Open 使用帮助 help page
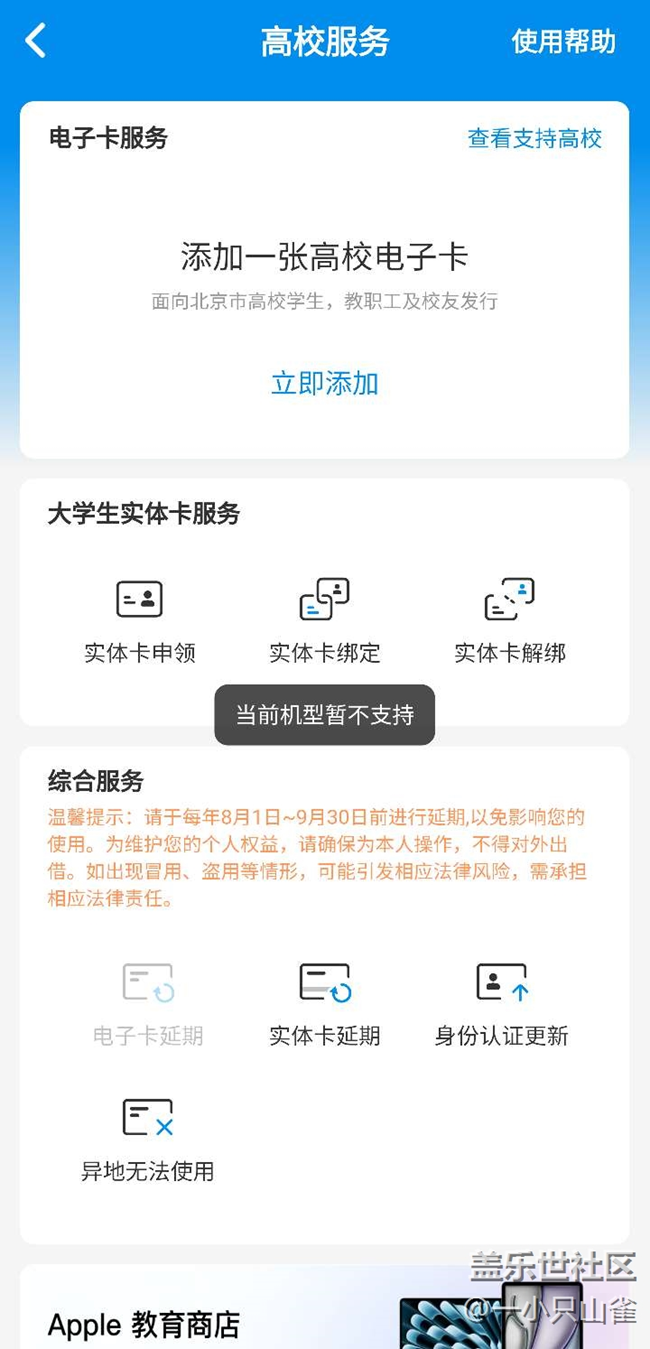The width and height of the screenshot is (650, 1349). (x=563, y=41)
